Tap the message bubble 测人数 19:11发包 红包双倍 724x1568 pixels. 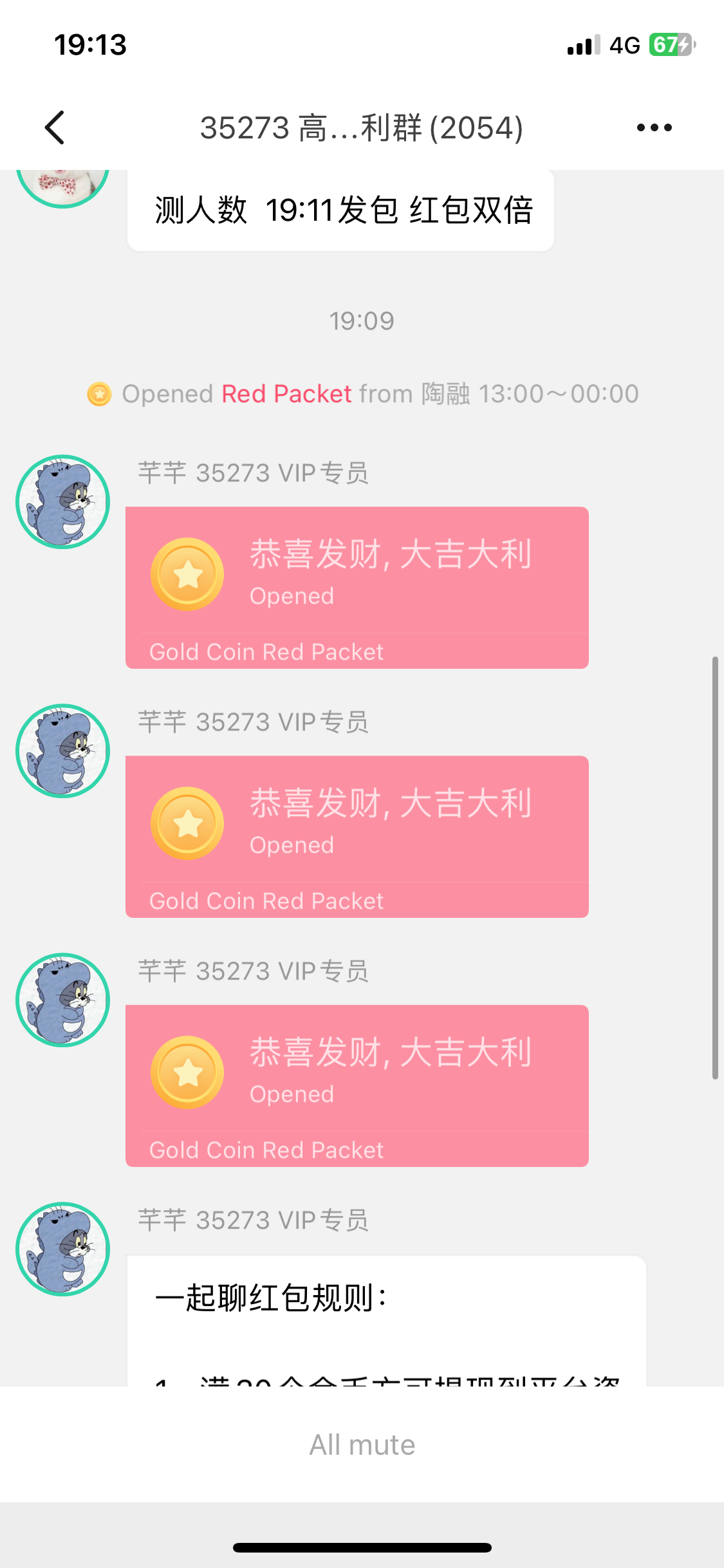point(341,210)
